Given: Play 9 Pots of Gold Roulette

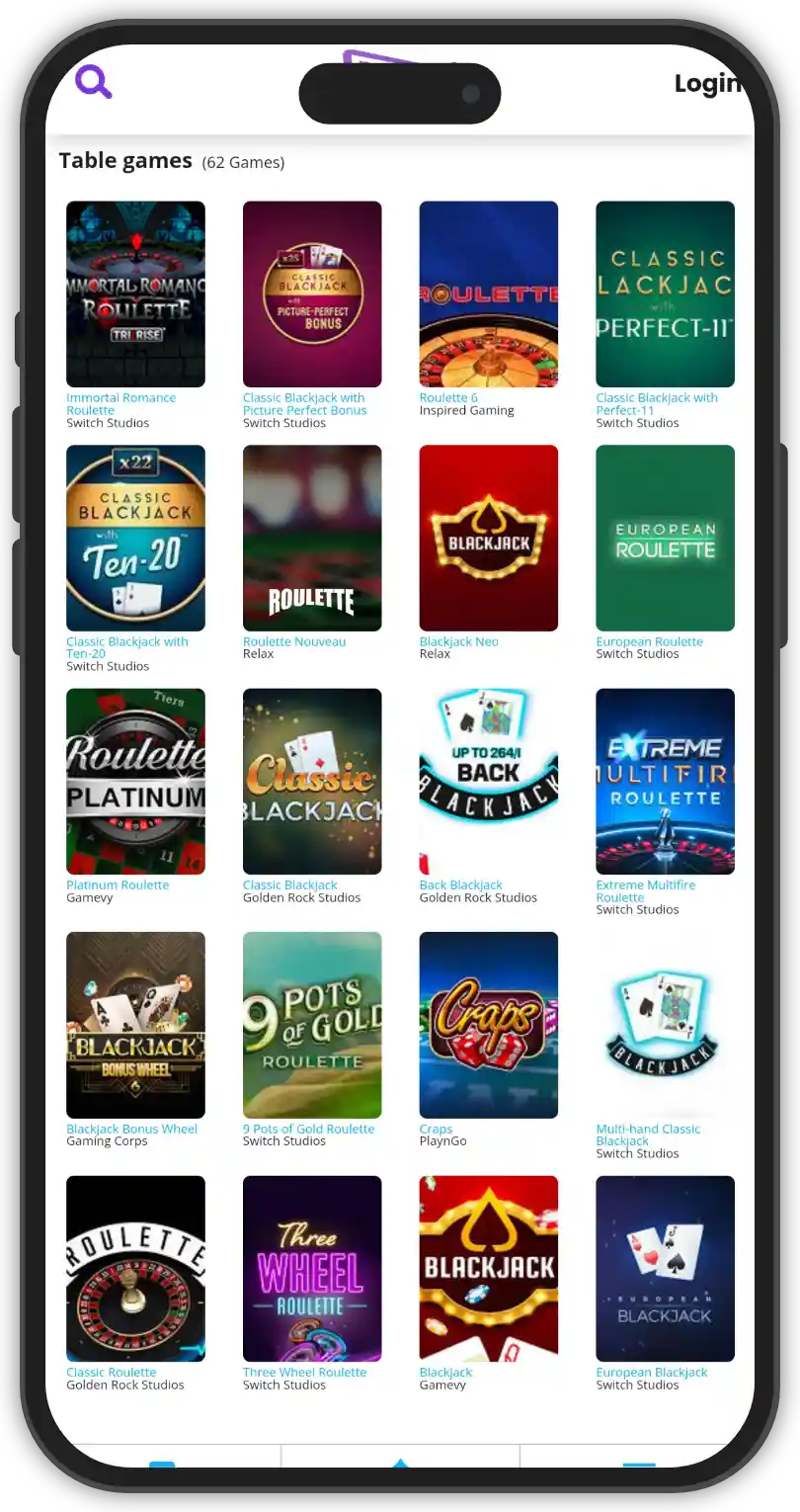Looking at the screenshot, I should click(312, 1025).
